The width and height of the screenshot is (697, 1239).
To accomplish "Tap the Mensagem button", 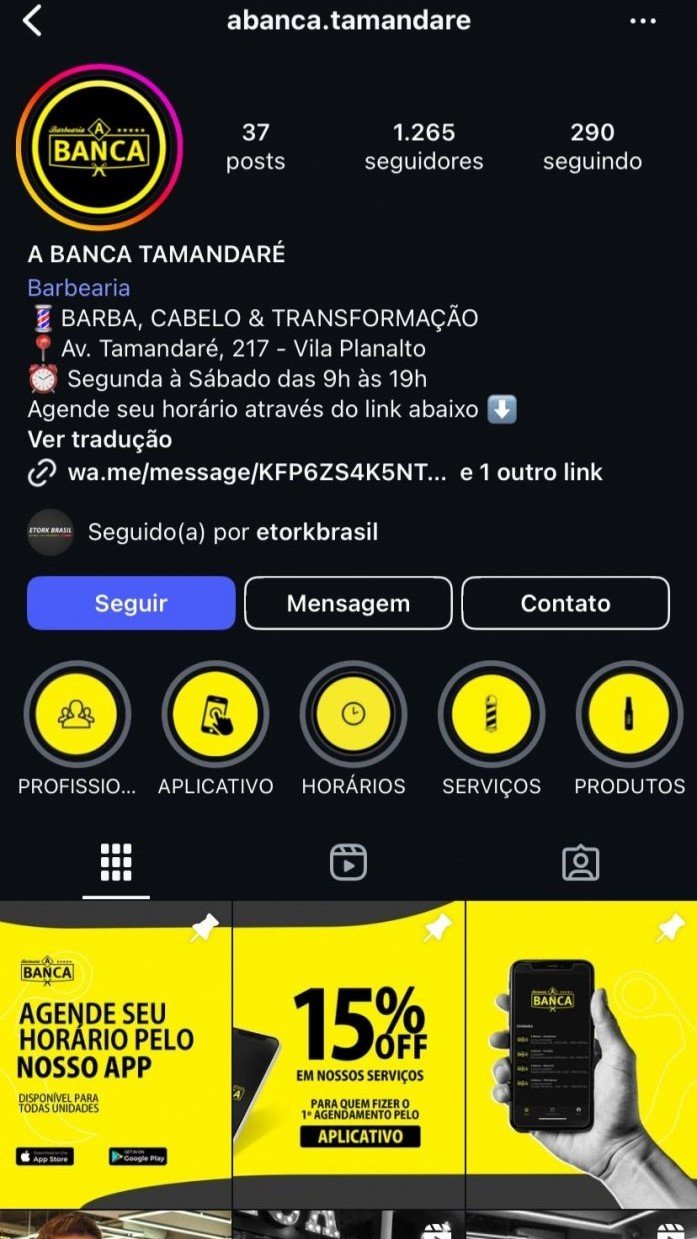I will coord(348,603).
